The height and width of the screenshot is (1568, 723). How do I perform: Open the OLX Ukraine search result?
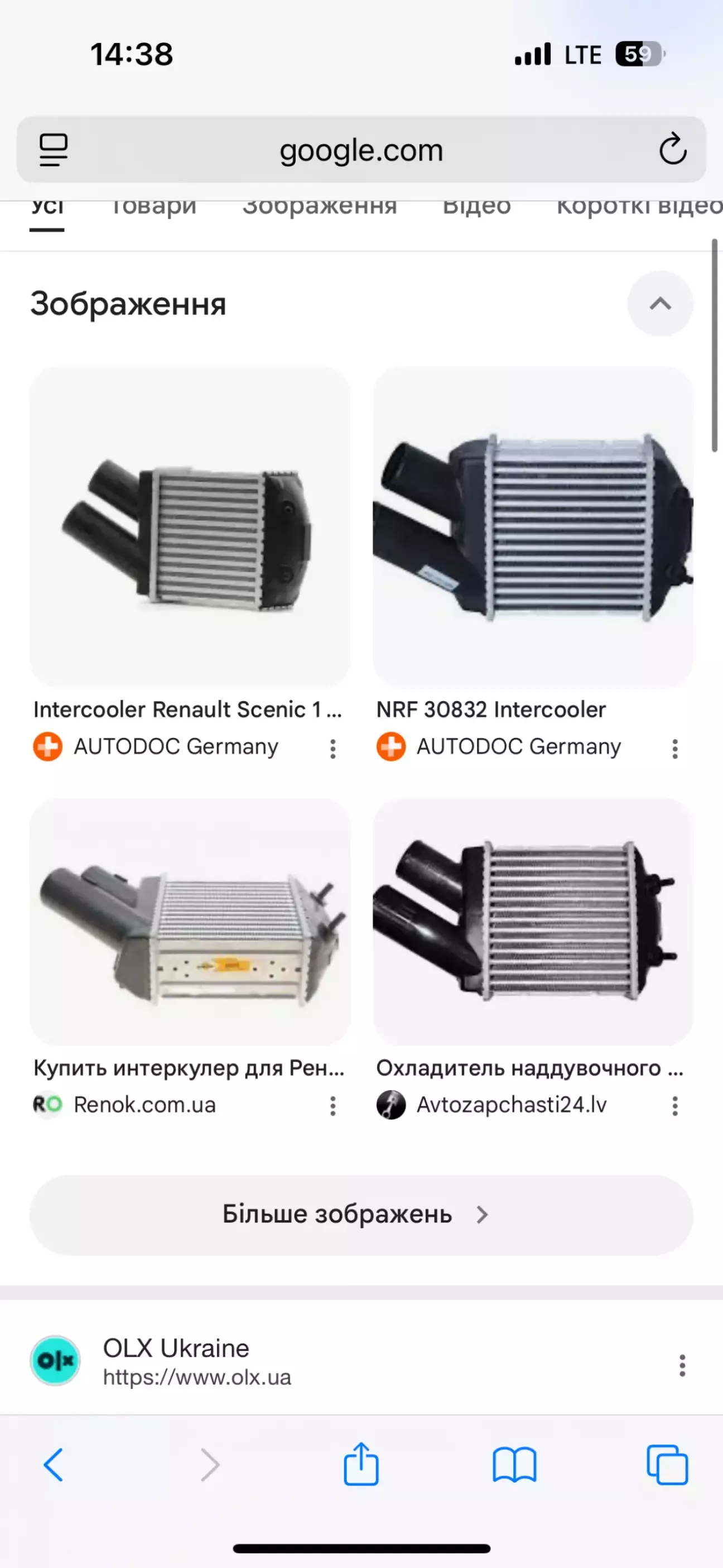176,1361
